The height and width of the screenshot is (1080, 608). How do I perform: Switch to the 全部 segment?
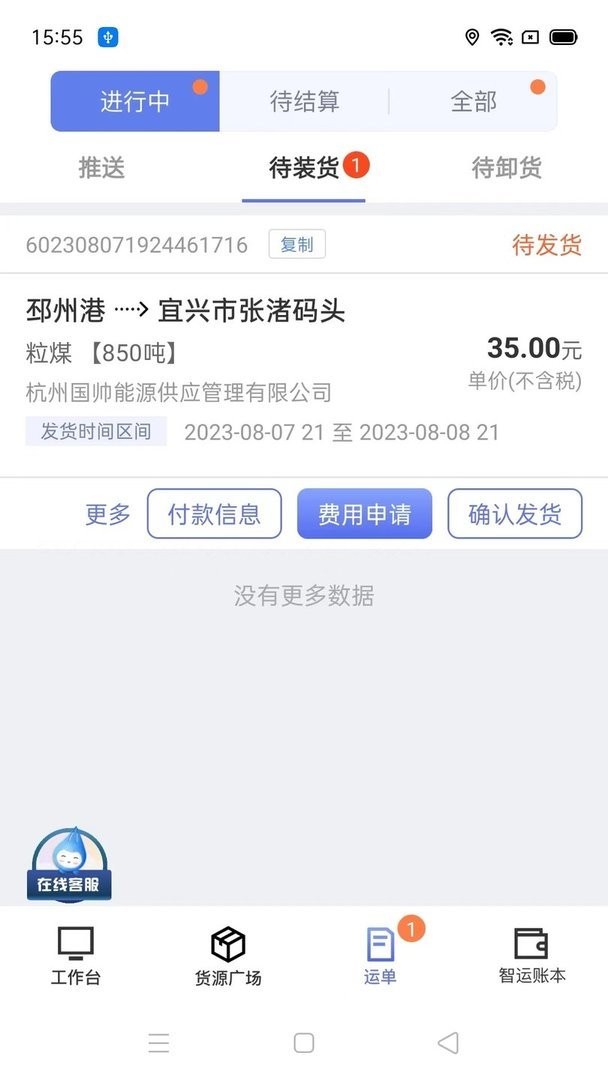[473, 101]
